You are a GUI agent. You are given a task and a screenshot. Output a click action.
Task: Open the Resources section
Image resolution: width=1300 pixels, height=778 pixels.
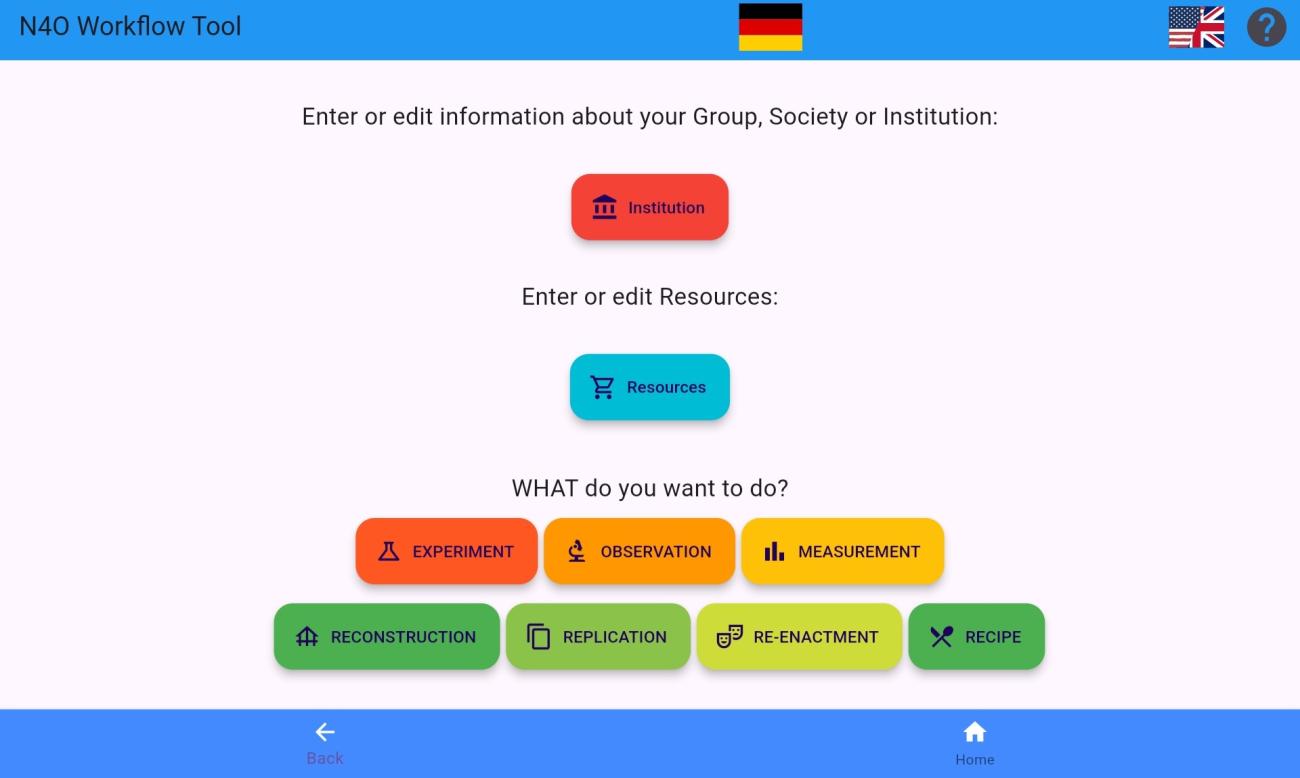650,387
